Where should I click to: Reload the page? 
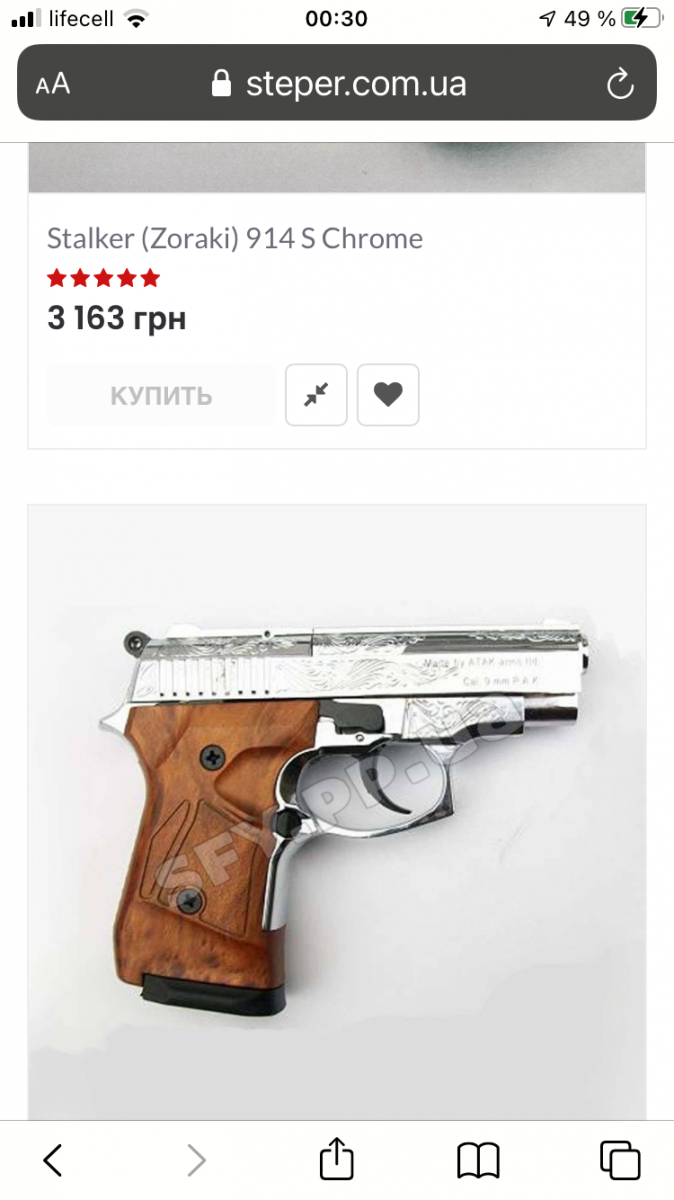point(620,84)
